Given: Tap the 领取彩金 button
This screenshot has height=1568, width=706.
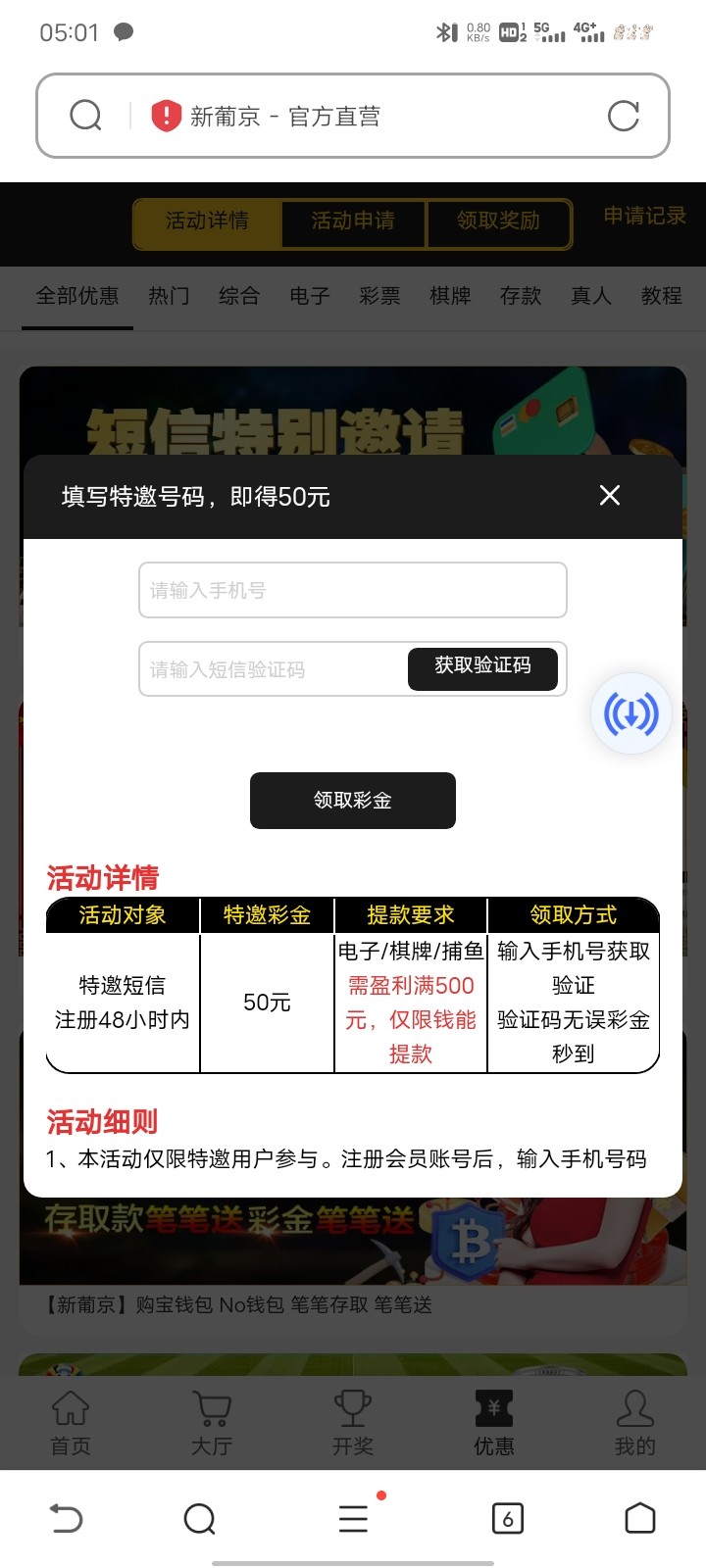Looking at the screenshot, I should coord(352,801).
